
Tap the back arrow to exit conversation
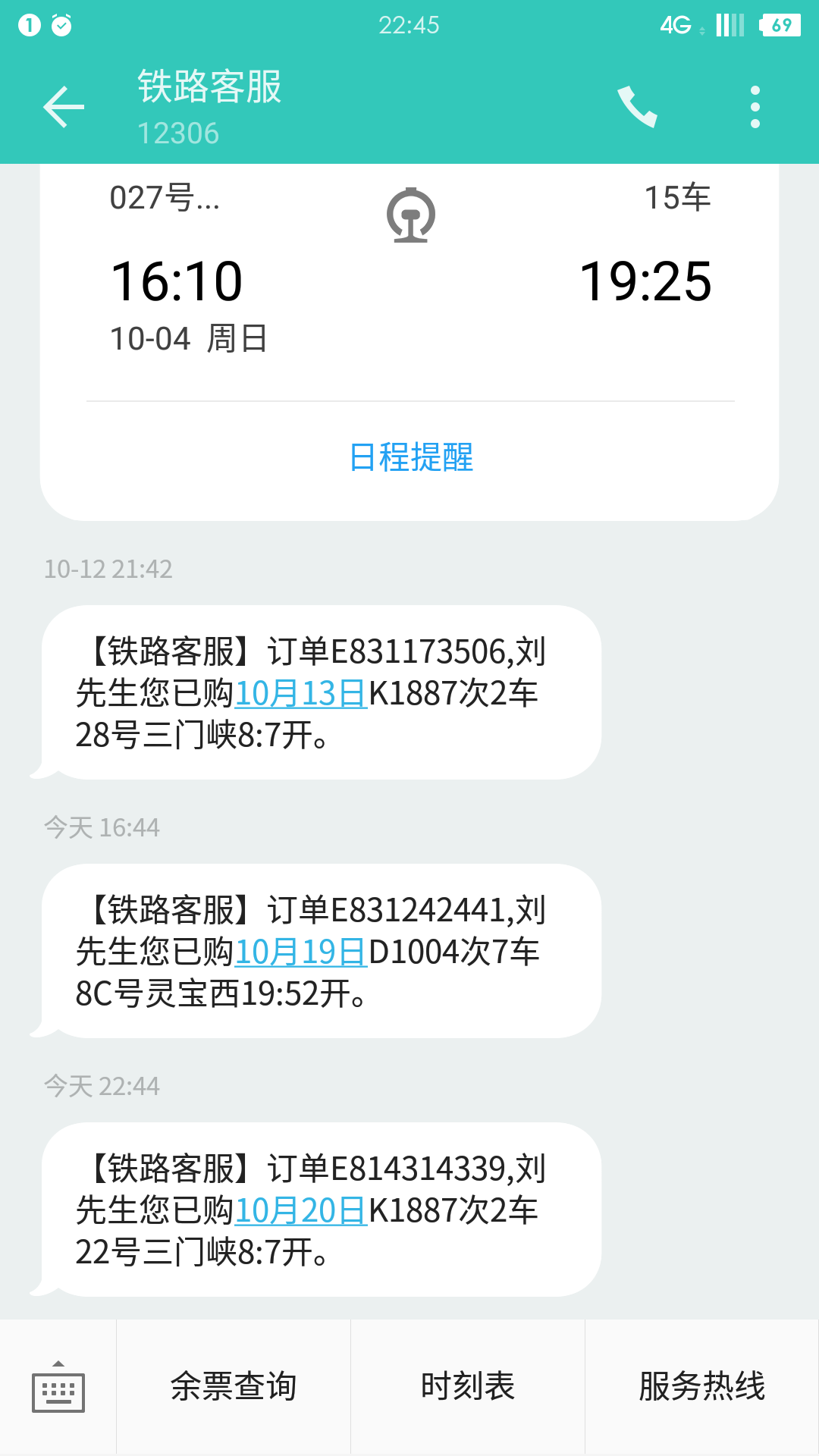click(x=64, y=106)
